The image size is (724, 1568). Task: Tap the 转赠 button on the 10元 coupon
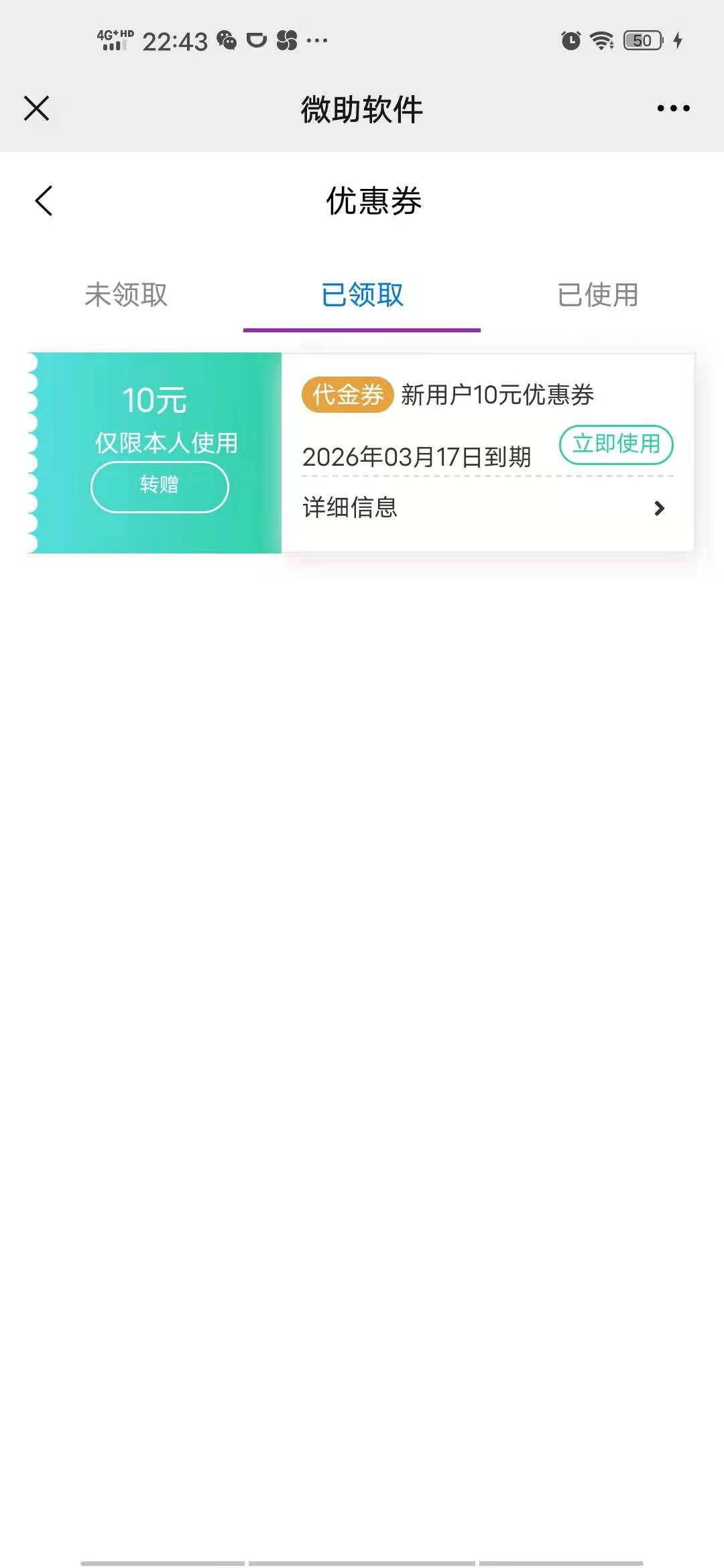(x=160, y=486)
